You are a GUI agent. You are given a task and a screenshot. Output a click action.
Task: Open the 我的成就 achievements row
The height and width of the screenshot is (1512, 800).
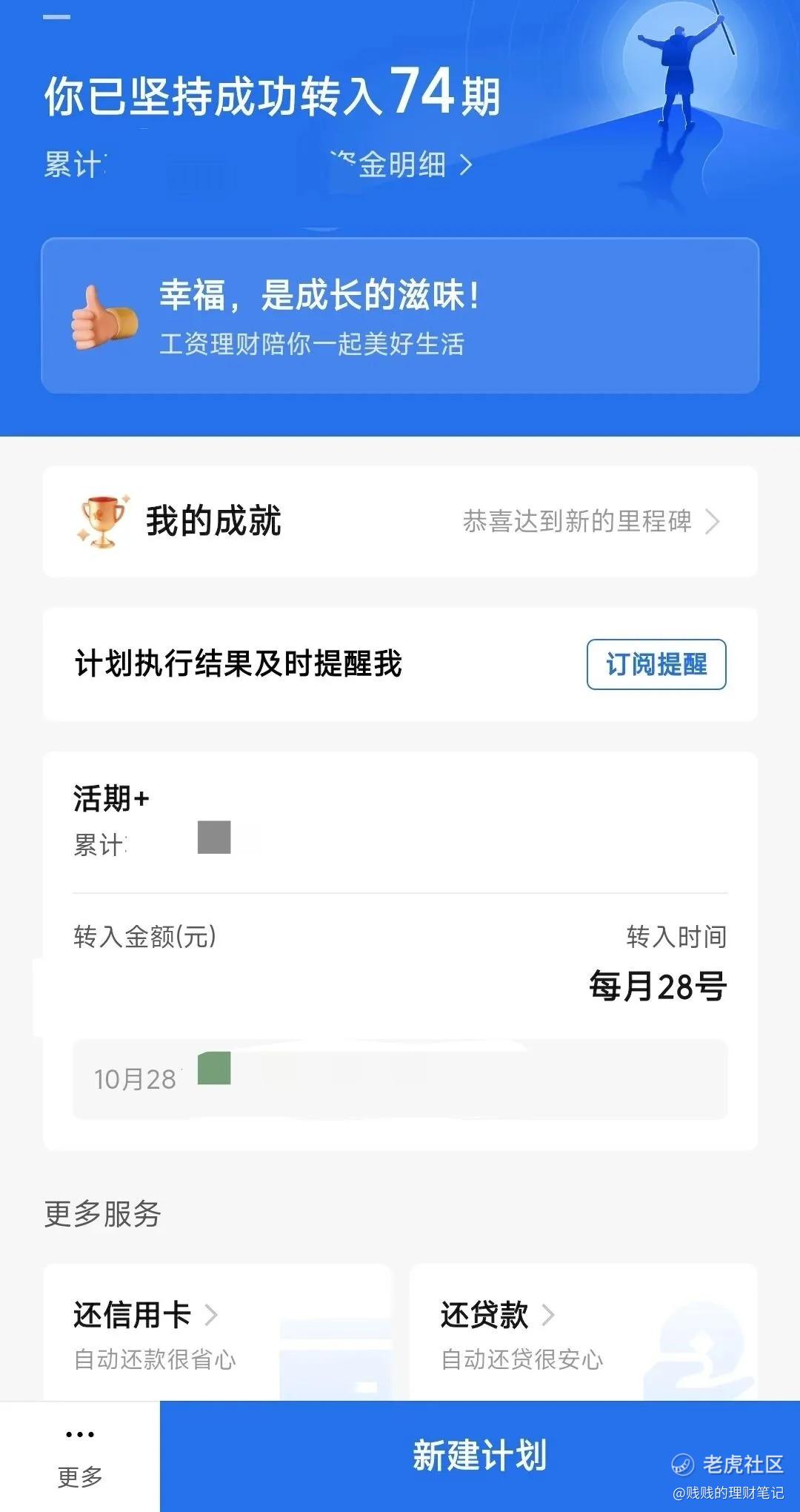[x=400, y=522]
